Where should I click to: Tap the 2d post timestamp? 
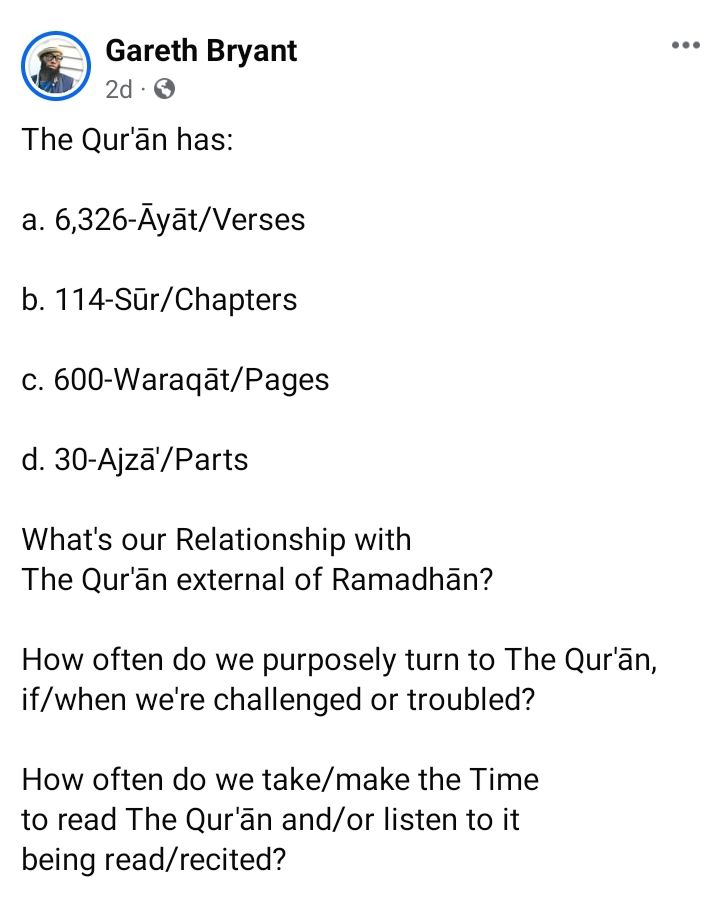point(118,89)
